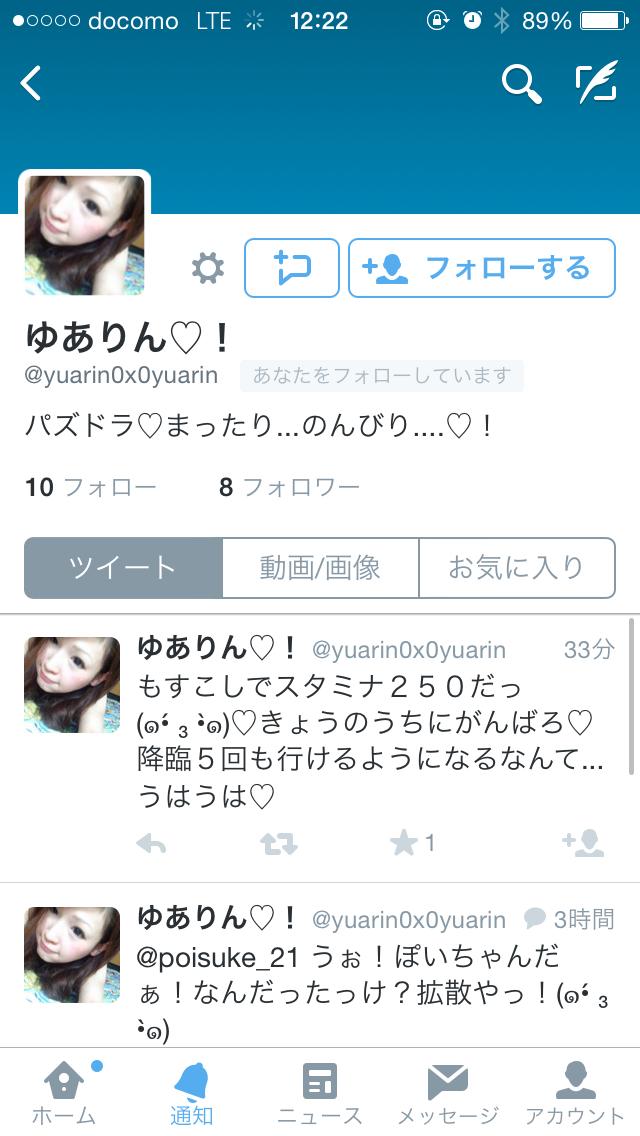The image size is (640, 1136).
Task: Tap the tweet-to-user button beside the gear
Action: [292, 268]
